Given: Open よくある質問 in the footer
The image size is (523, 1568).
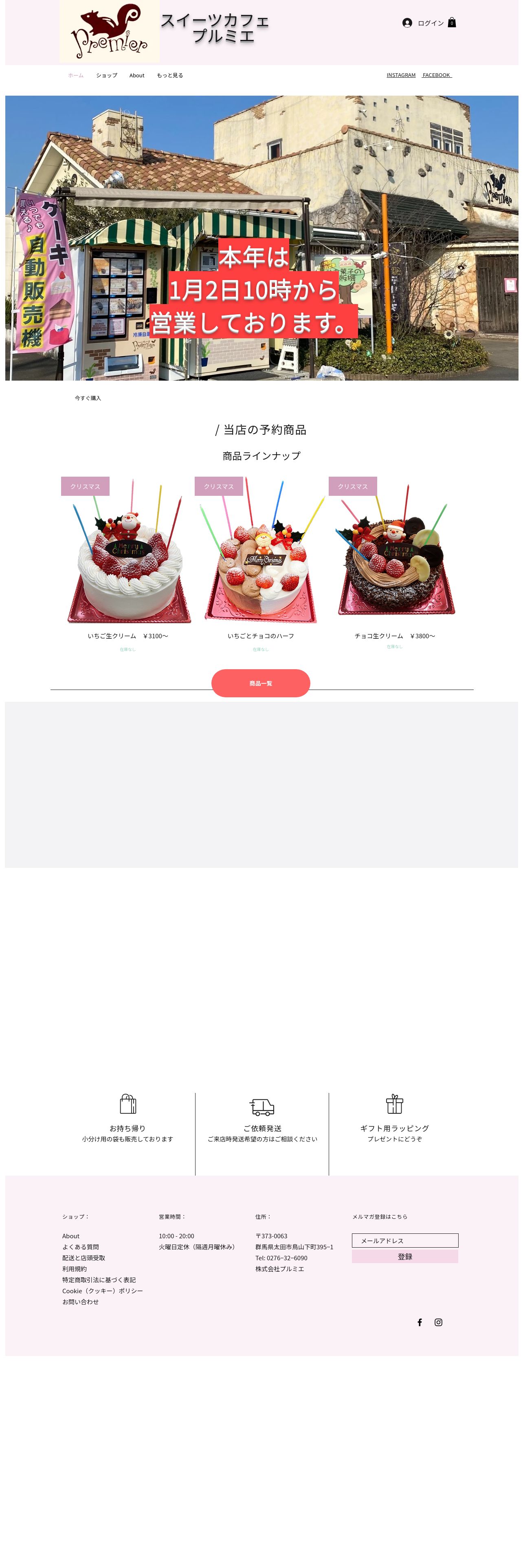Looking at the screenshot, I should click(80, 1246).
